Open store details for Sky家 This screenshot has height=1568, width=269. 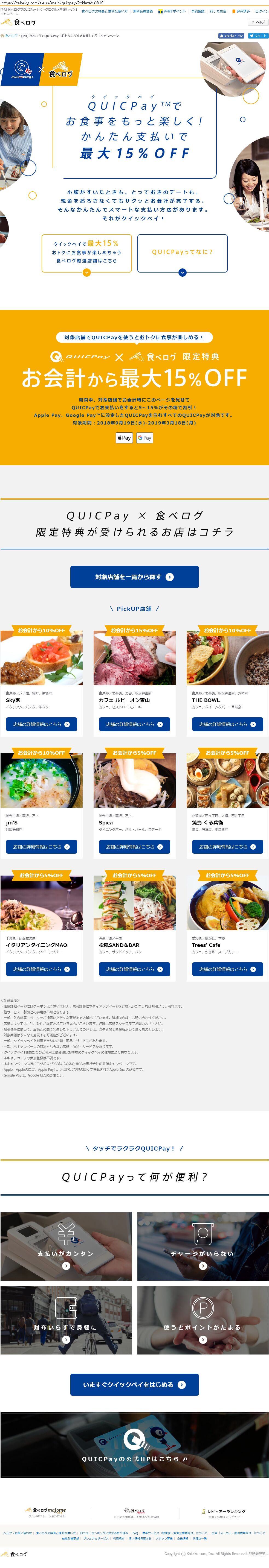[42, 724]
